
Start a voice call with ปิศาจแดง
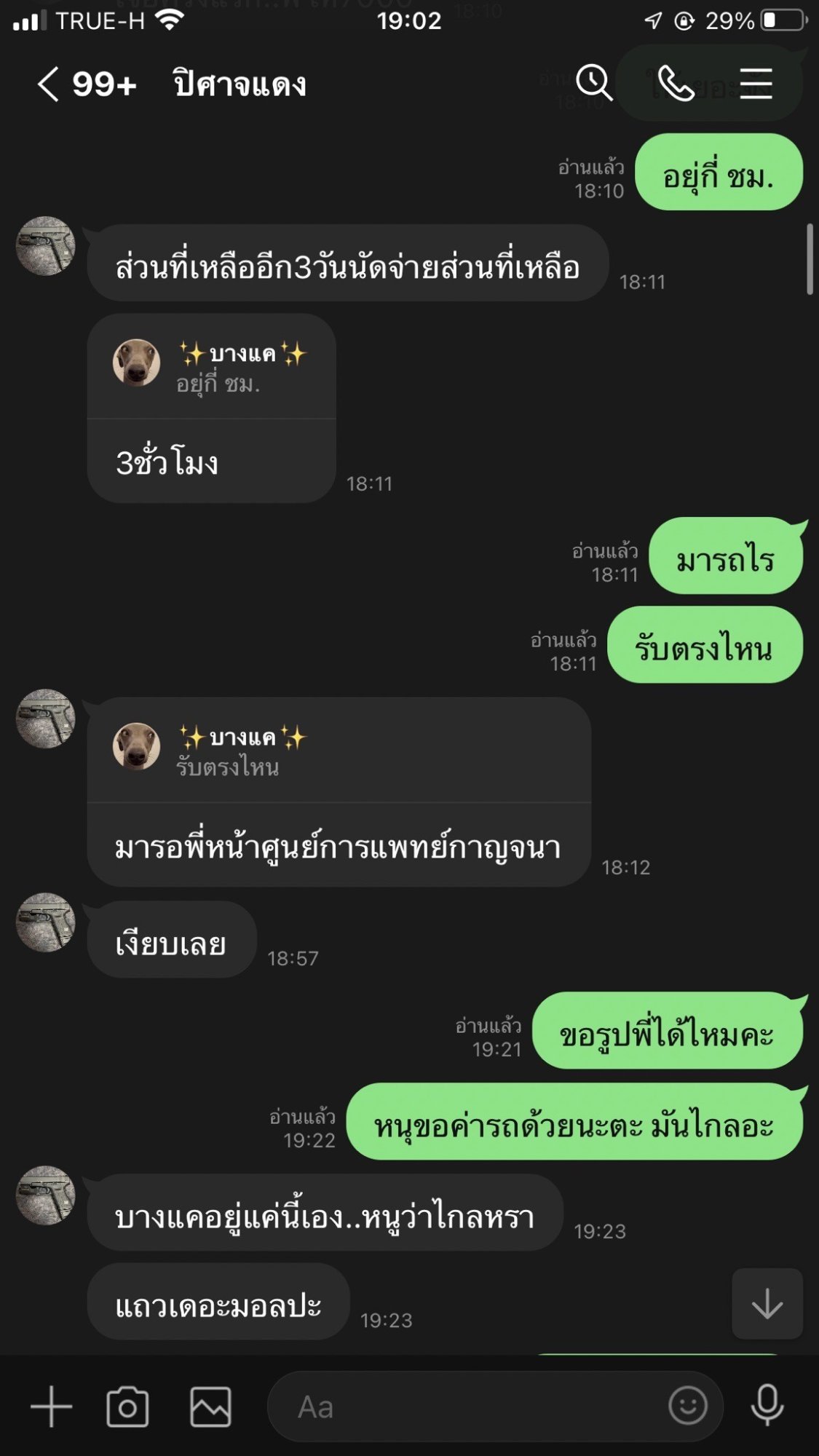676,83
